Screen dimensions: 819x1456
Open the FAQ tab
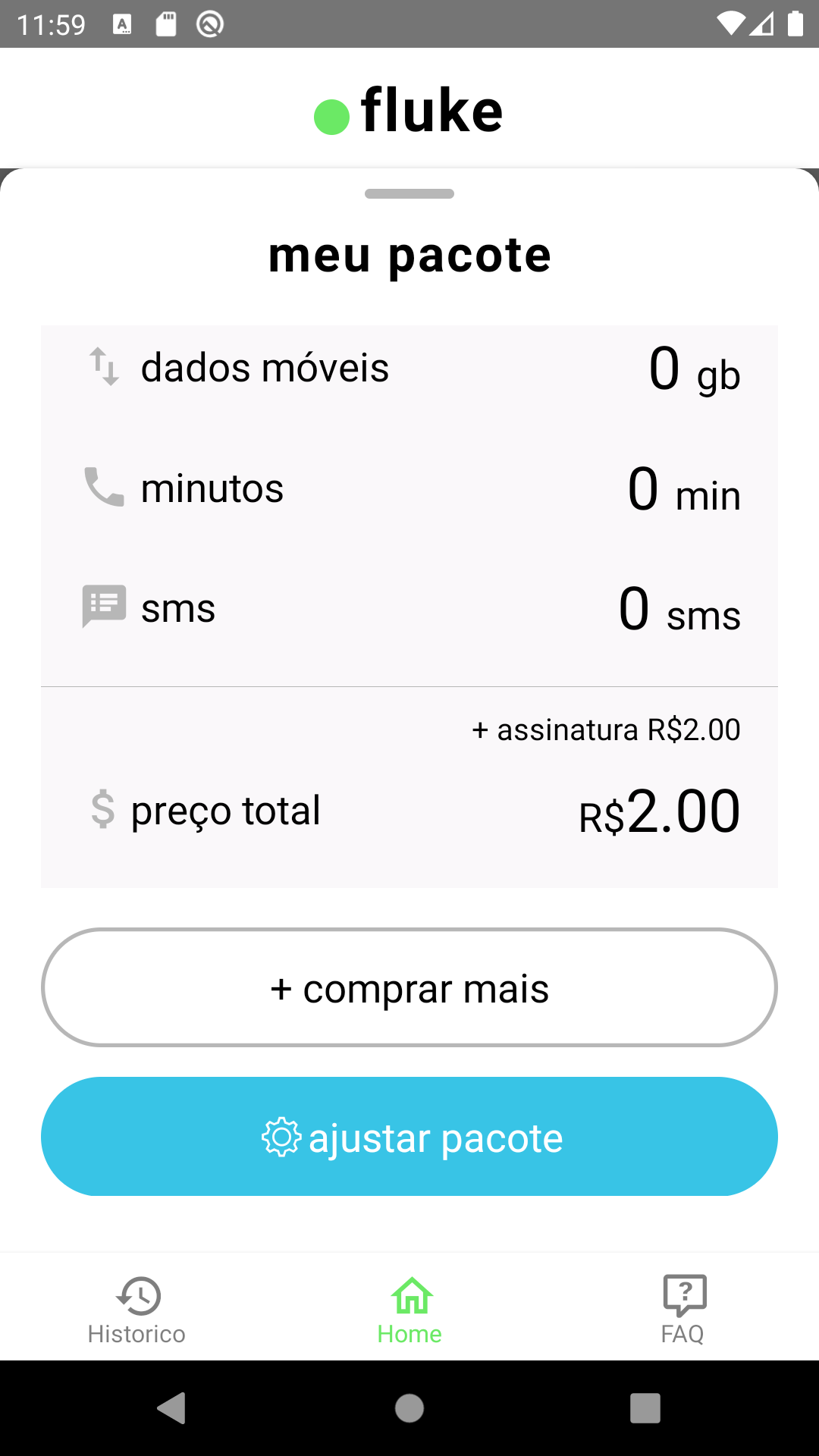[682, 1309]
